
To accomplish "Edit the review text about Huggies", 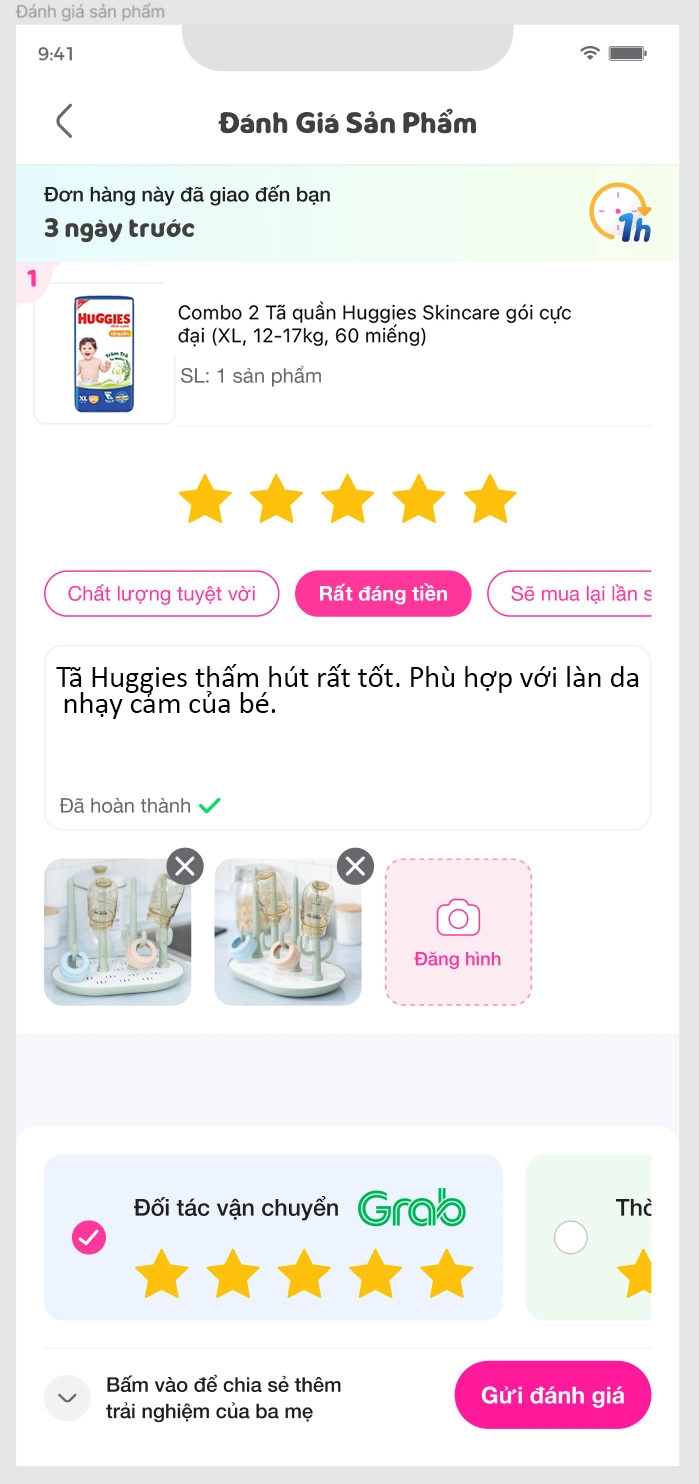I will tap(347, 720).
